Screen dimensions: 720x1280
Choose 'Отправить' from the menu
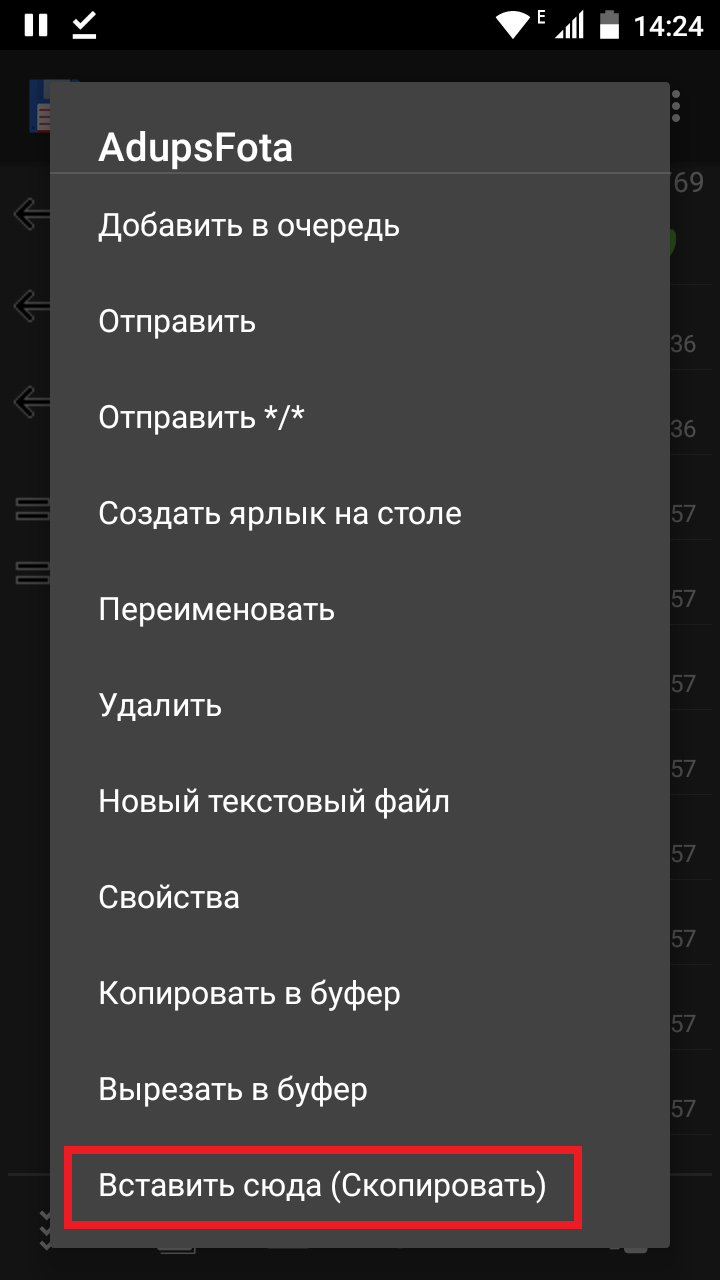360,322
